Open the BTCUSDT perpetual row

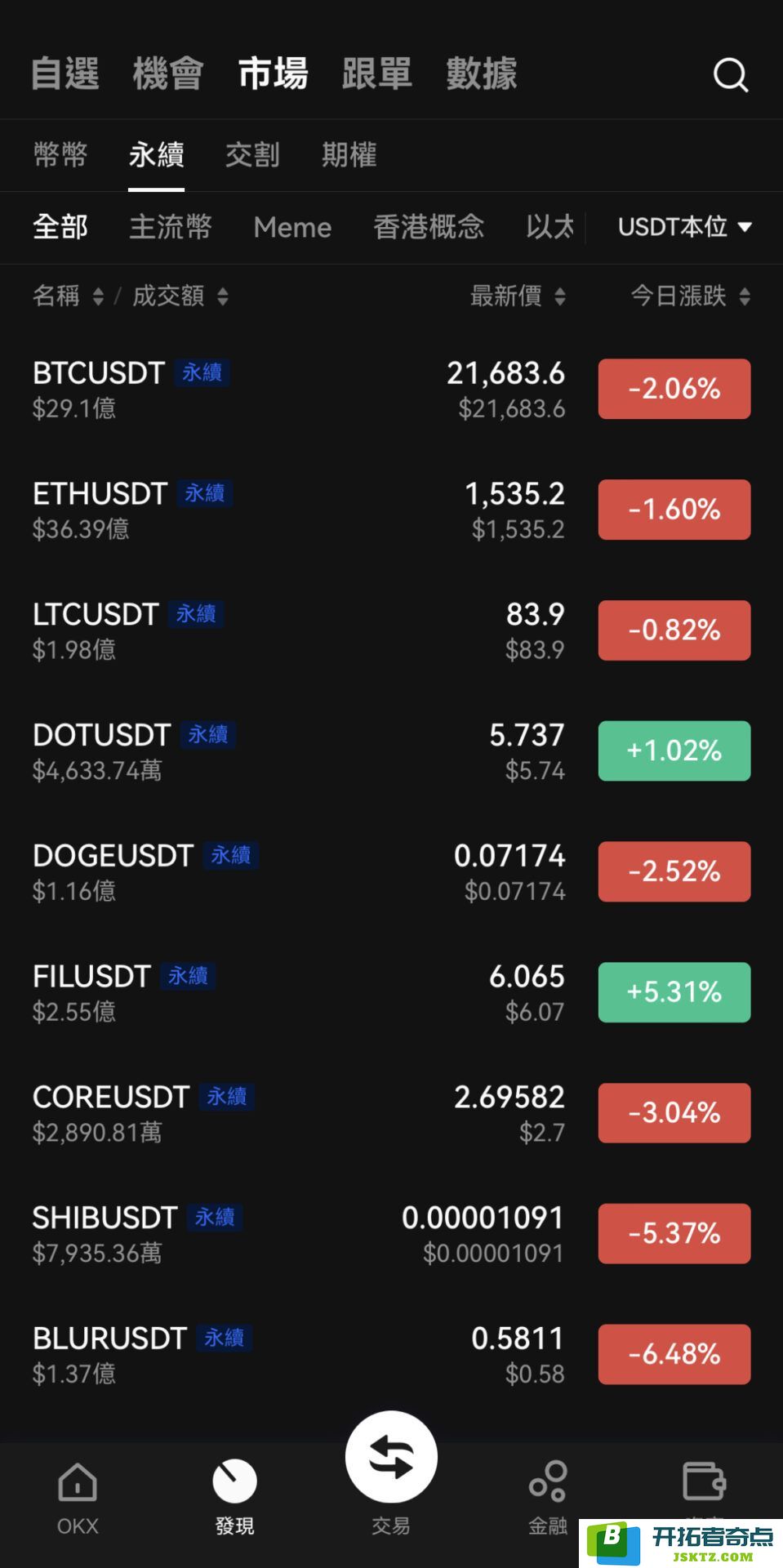[x=391, y=390]
